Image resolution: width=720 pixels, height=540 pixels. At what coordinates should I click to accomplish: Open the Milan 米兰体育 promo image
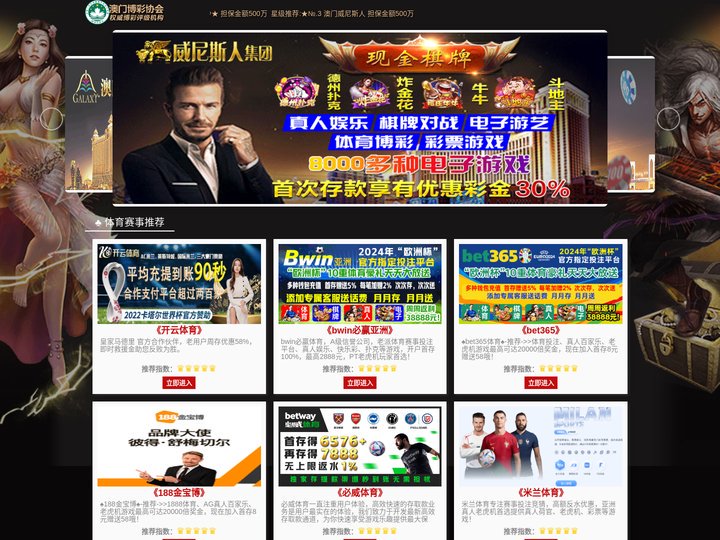(540, 446)
